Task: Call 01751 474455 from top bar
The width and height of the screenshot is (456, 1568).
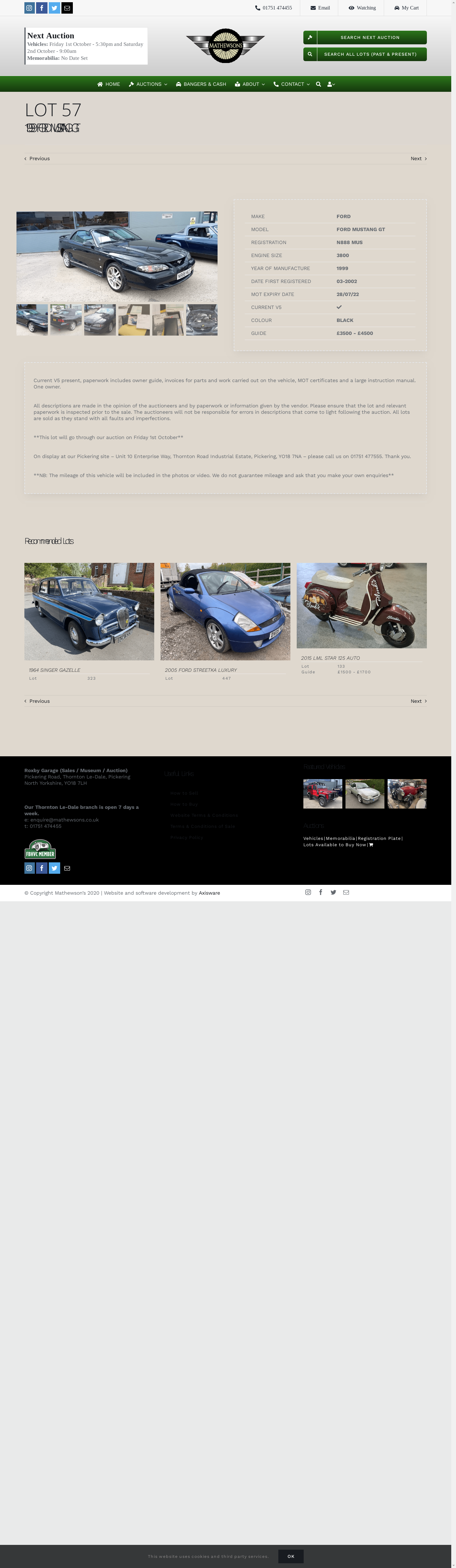Action: click(273, 8)
